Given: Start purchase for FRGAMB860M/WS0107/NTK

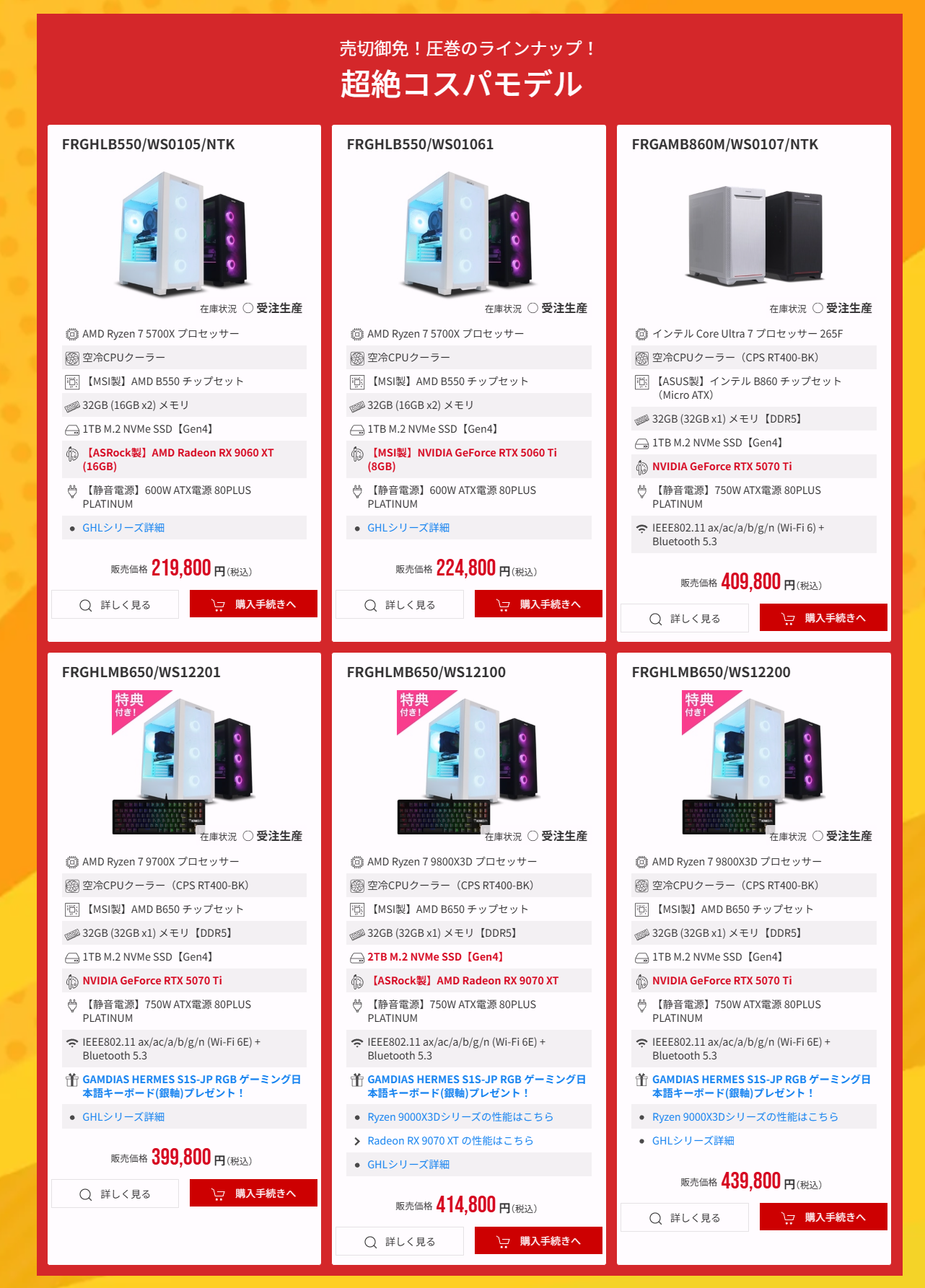Looking at the screenshot, I should click(823, 617).
